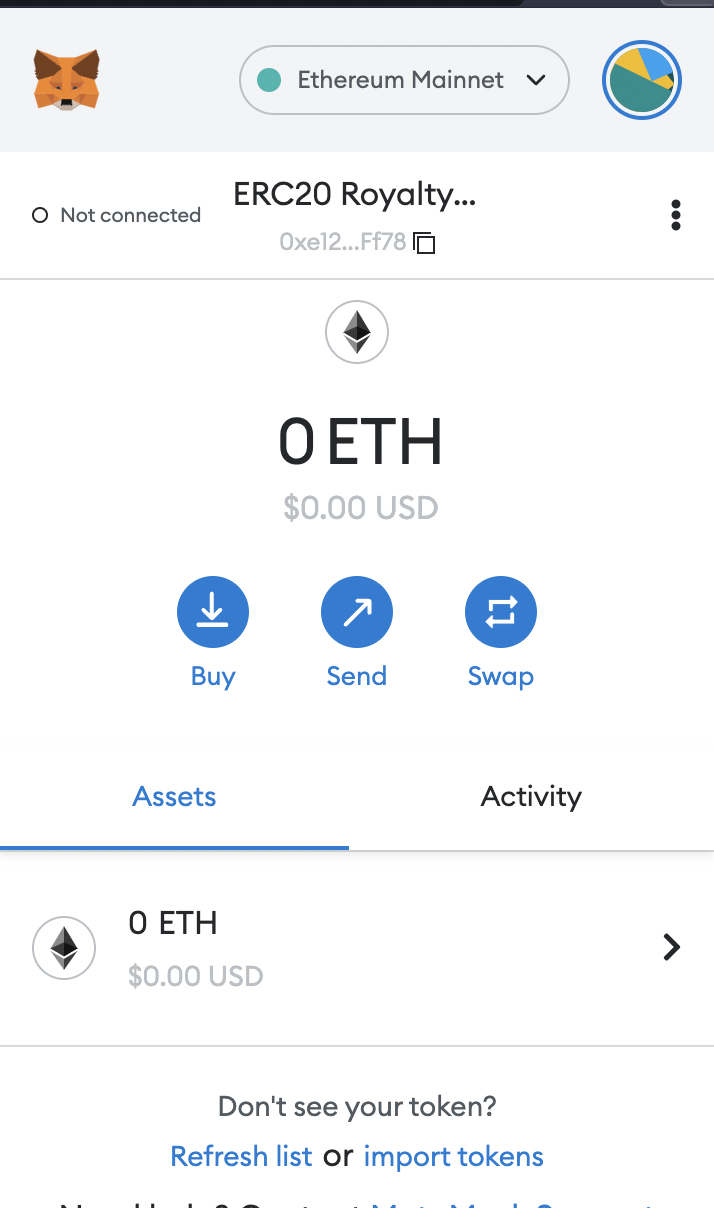This screenshot has height=1208, width=714.
Task: Open the 0 ETH asset row
Action: pos(356,947)
